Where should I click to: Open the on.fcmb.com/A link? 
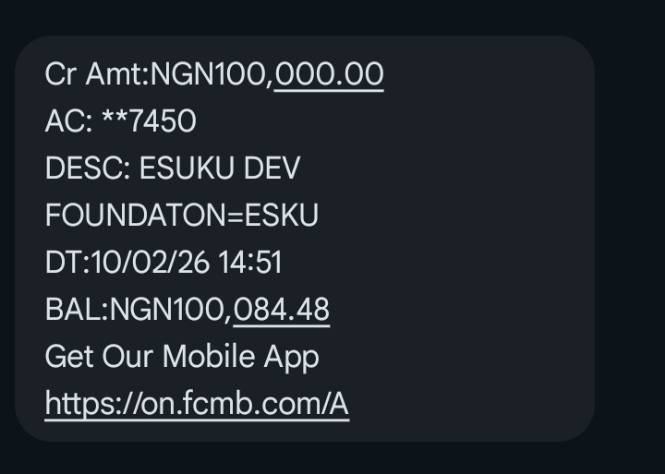pos(196,403)
